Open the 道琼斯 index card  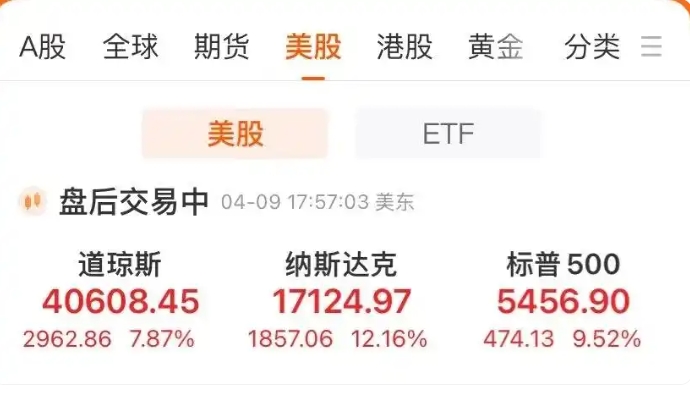[x=120, y=300]
